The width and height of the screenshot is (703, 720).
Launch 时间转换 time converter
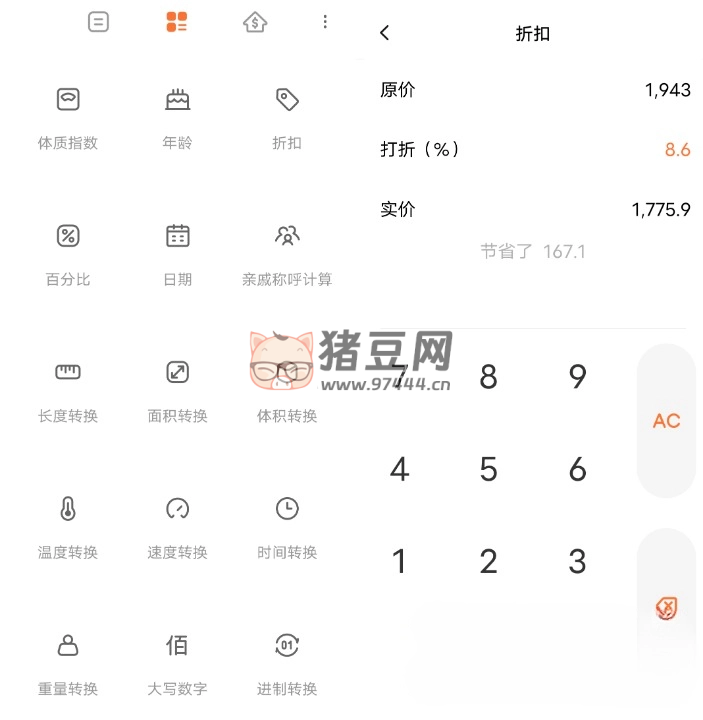pyautogui.click(x=287, y=525)
